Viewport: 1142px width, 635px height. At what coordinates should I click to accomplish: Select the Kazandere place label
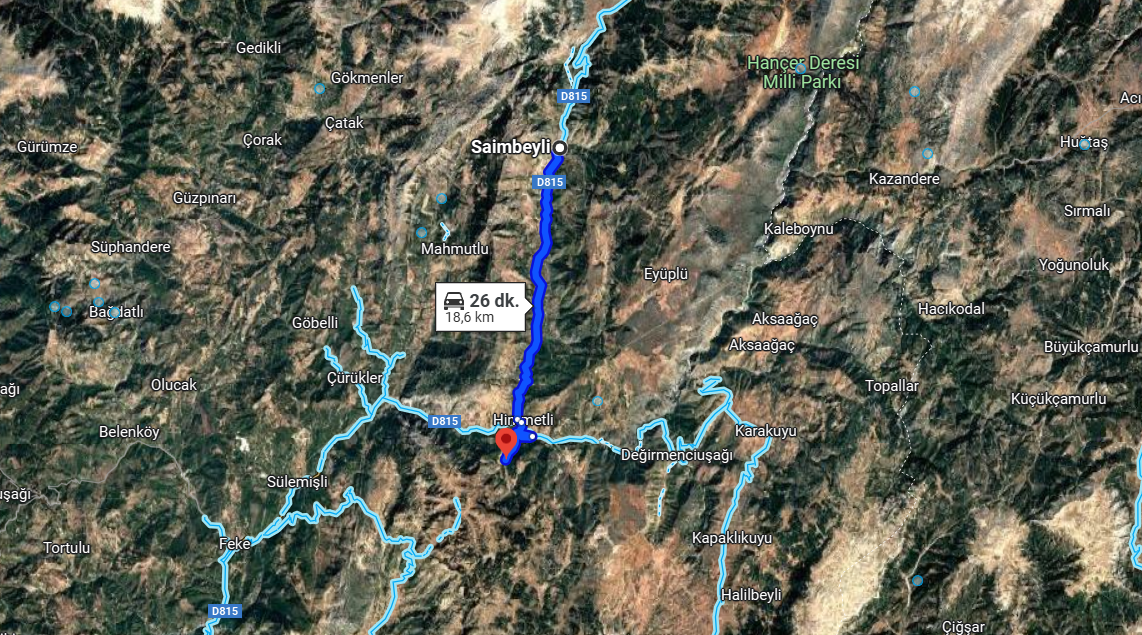(x=905, y=179)
